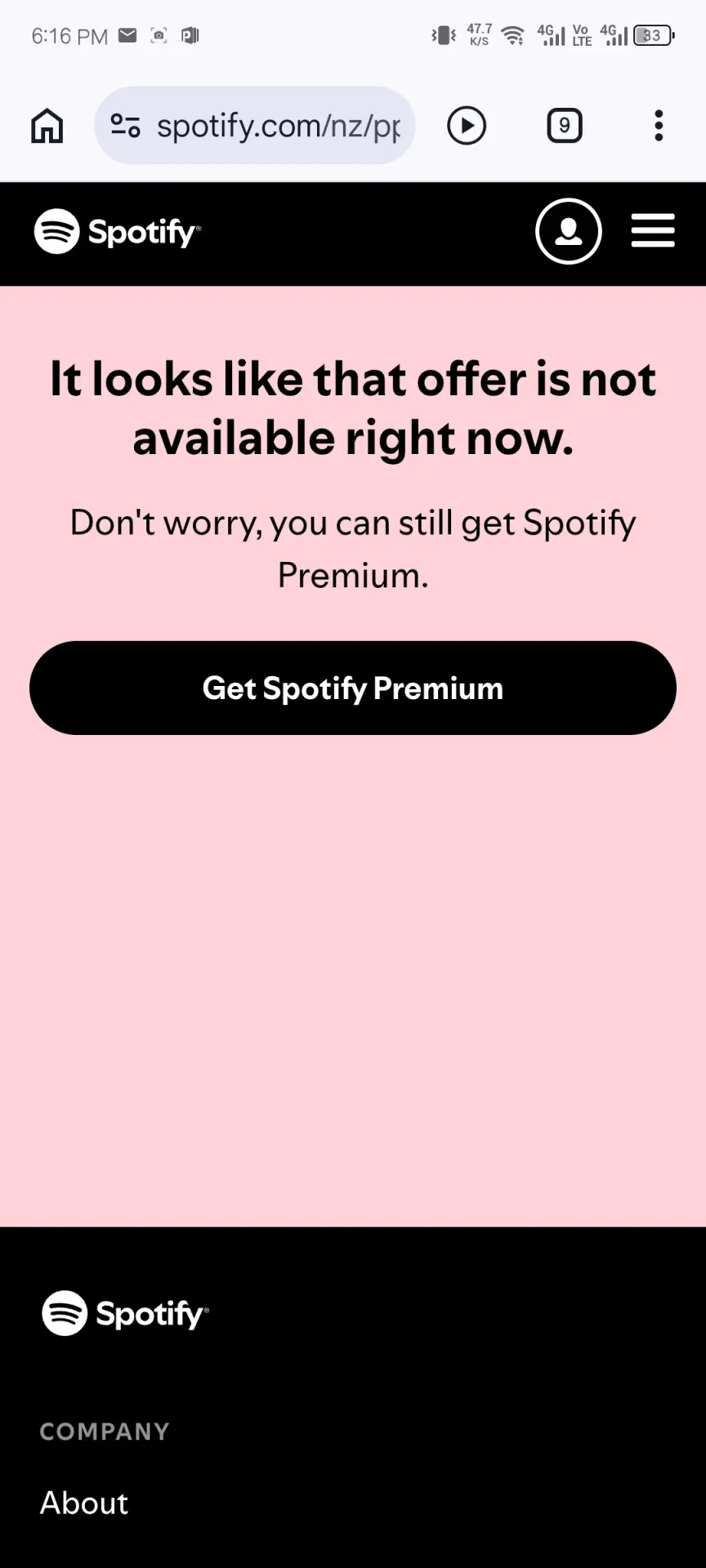
Task: Open the About link in footer
Action: (84, 1503)
